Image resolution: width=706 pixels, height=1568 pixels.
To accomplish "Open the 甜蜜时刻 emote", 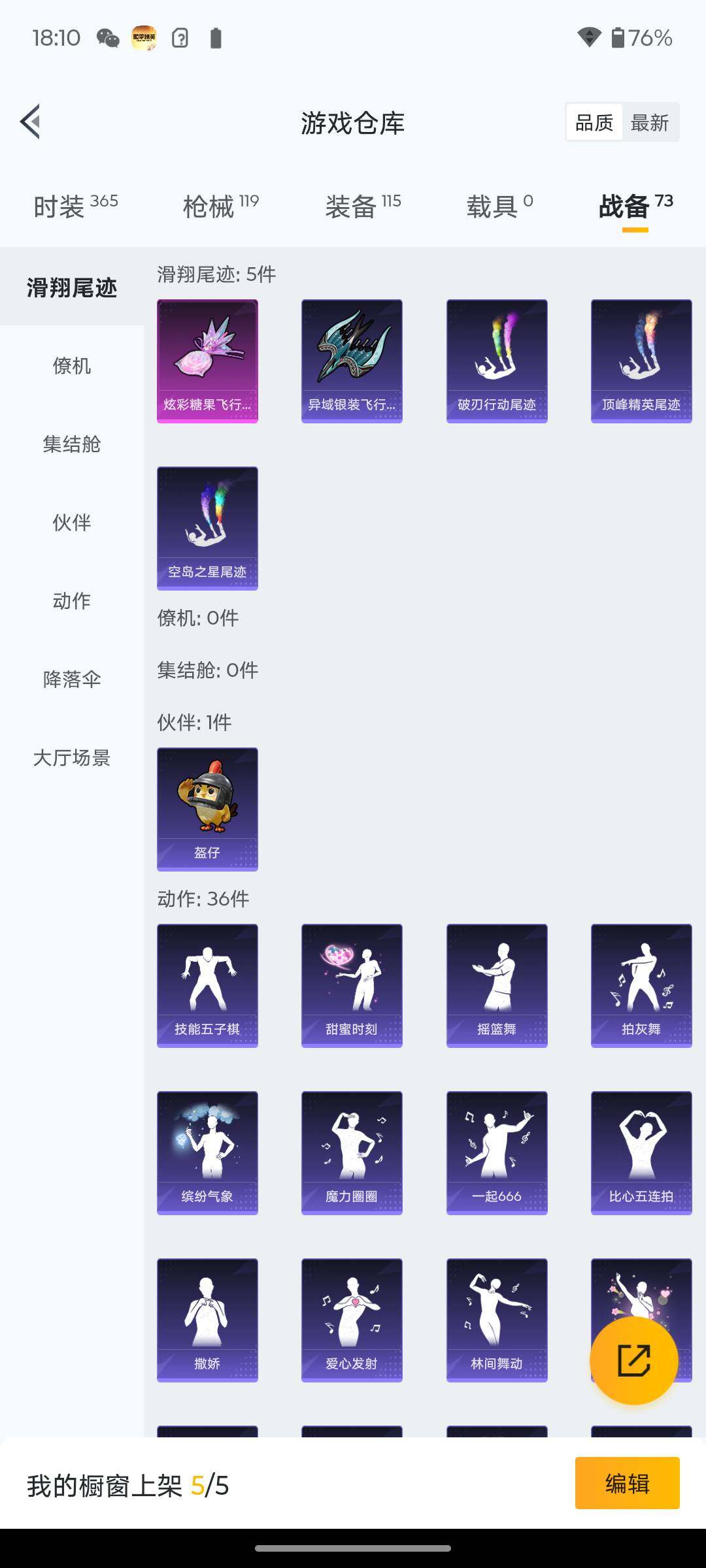I will [352, 985].
